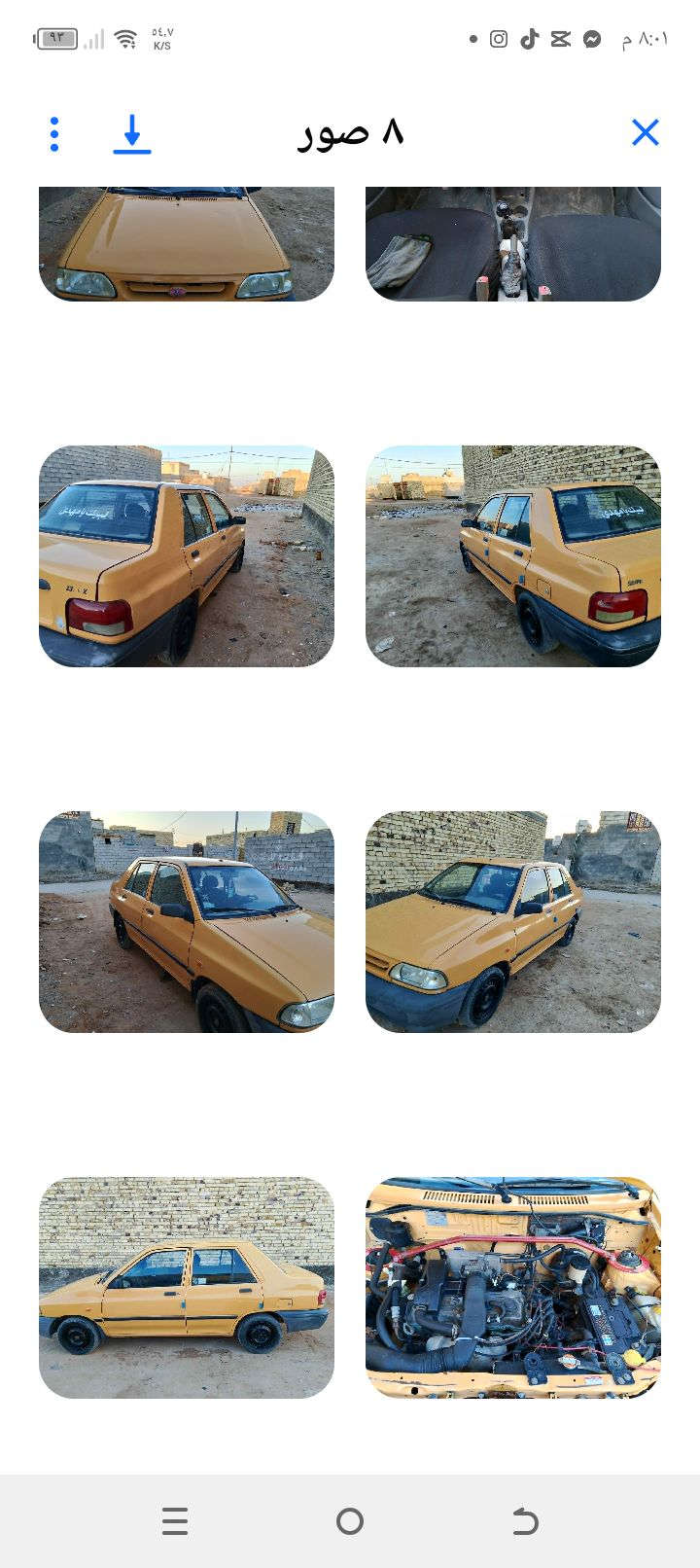Open the full side profile photo
This screenshot has height=1568, width=700.
click(x=186, y=1287)
